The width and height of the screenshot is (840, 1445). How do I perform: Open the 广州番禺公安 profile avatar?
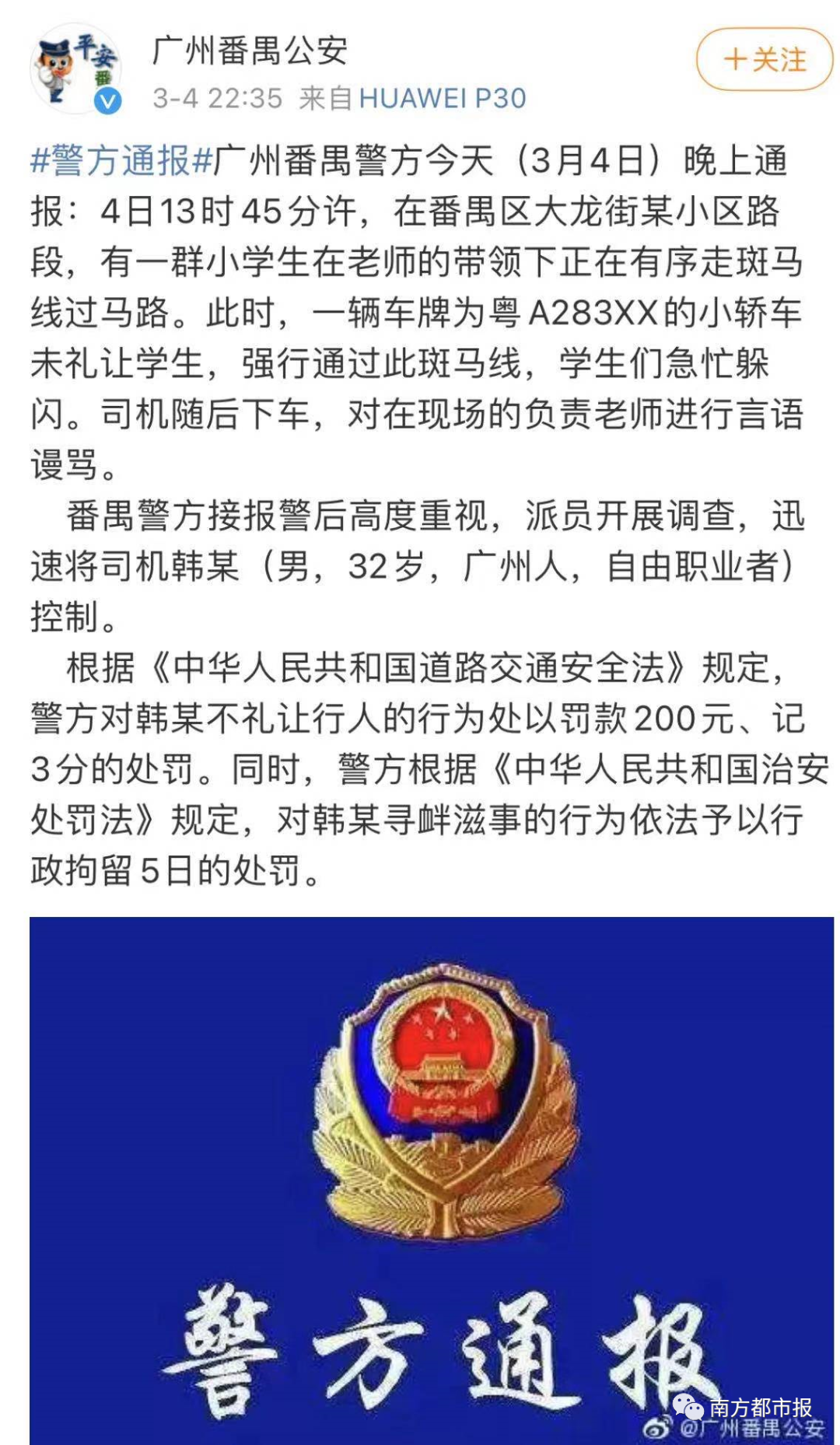75,68
